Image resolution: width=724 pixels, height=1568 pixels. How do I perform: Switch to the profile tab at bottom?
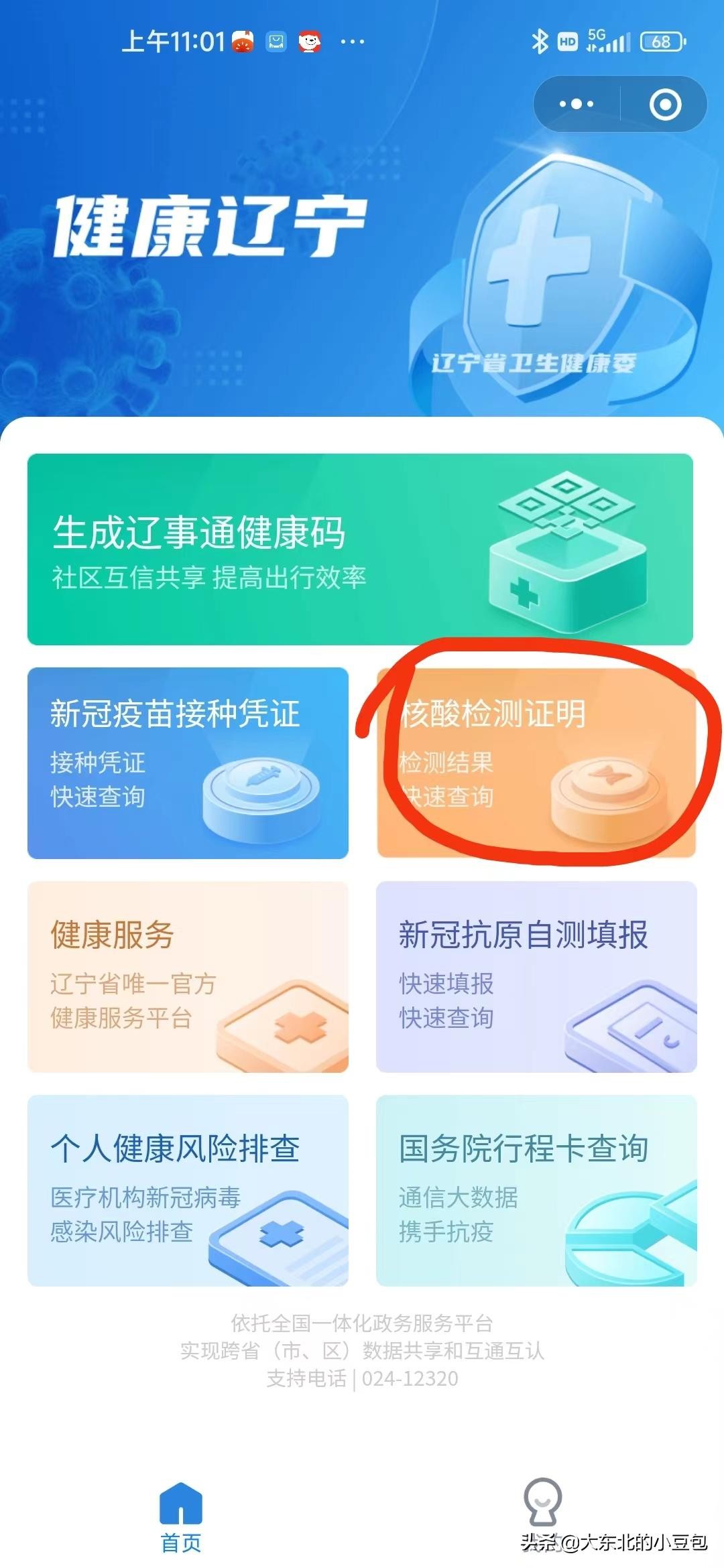pyautogui.click(x=542, y=1509)
